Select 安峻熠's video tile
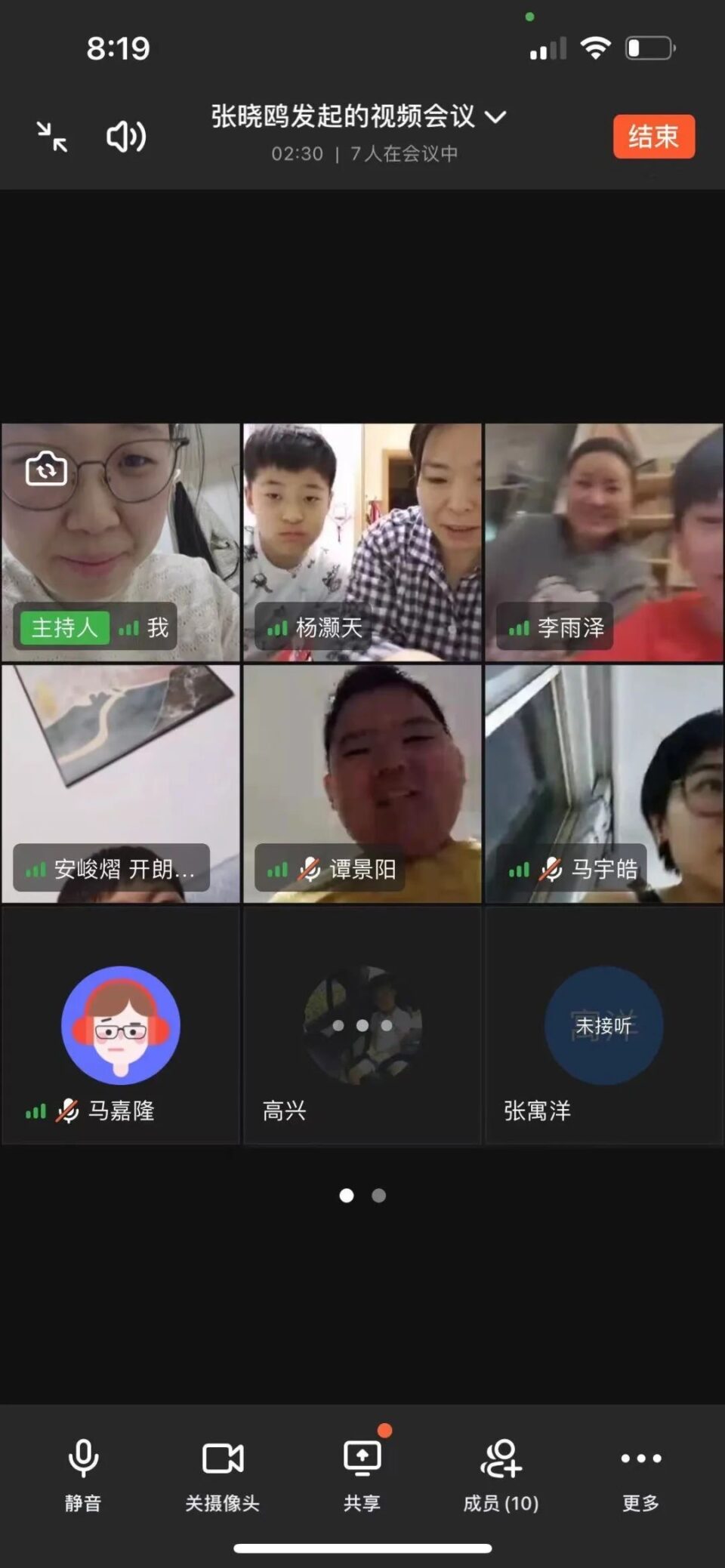725x1568 pixels. coord(121,784)
